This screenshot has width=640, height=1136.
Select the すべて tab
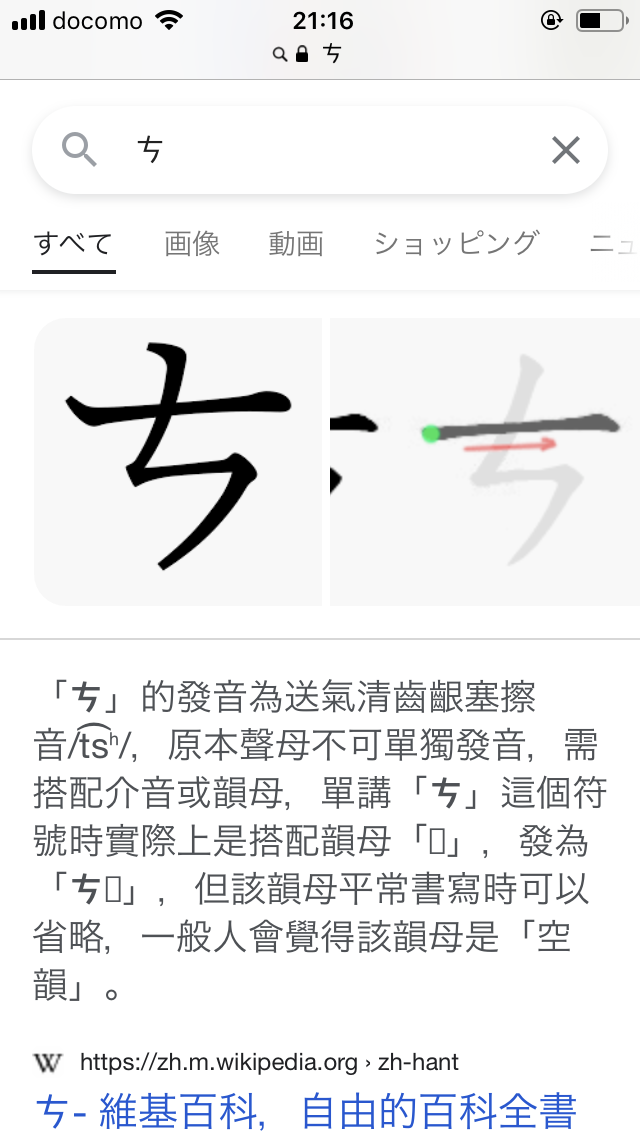pos(73,243)
